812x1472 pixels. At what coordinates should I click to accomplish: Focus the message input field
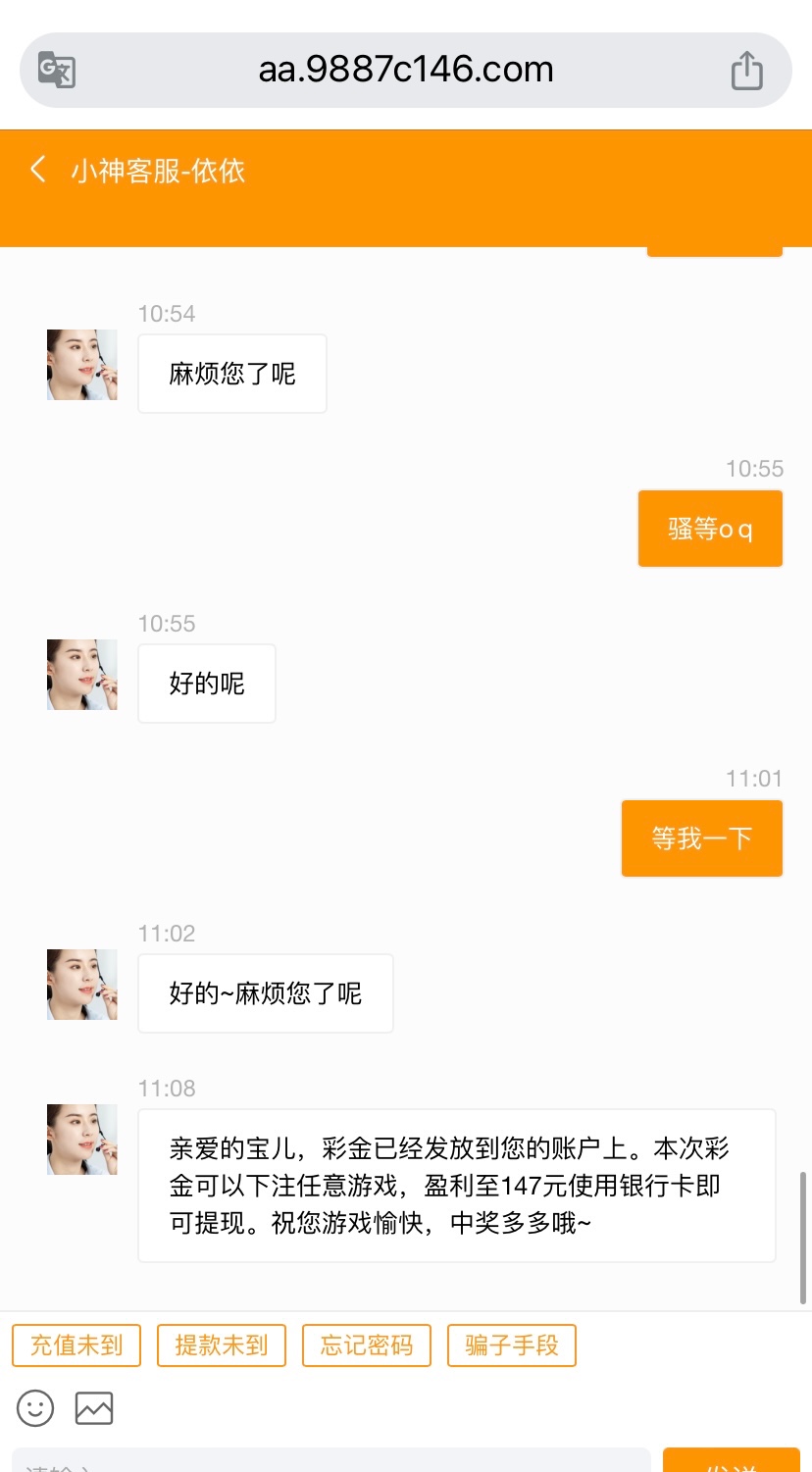[331, 1462]
